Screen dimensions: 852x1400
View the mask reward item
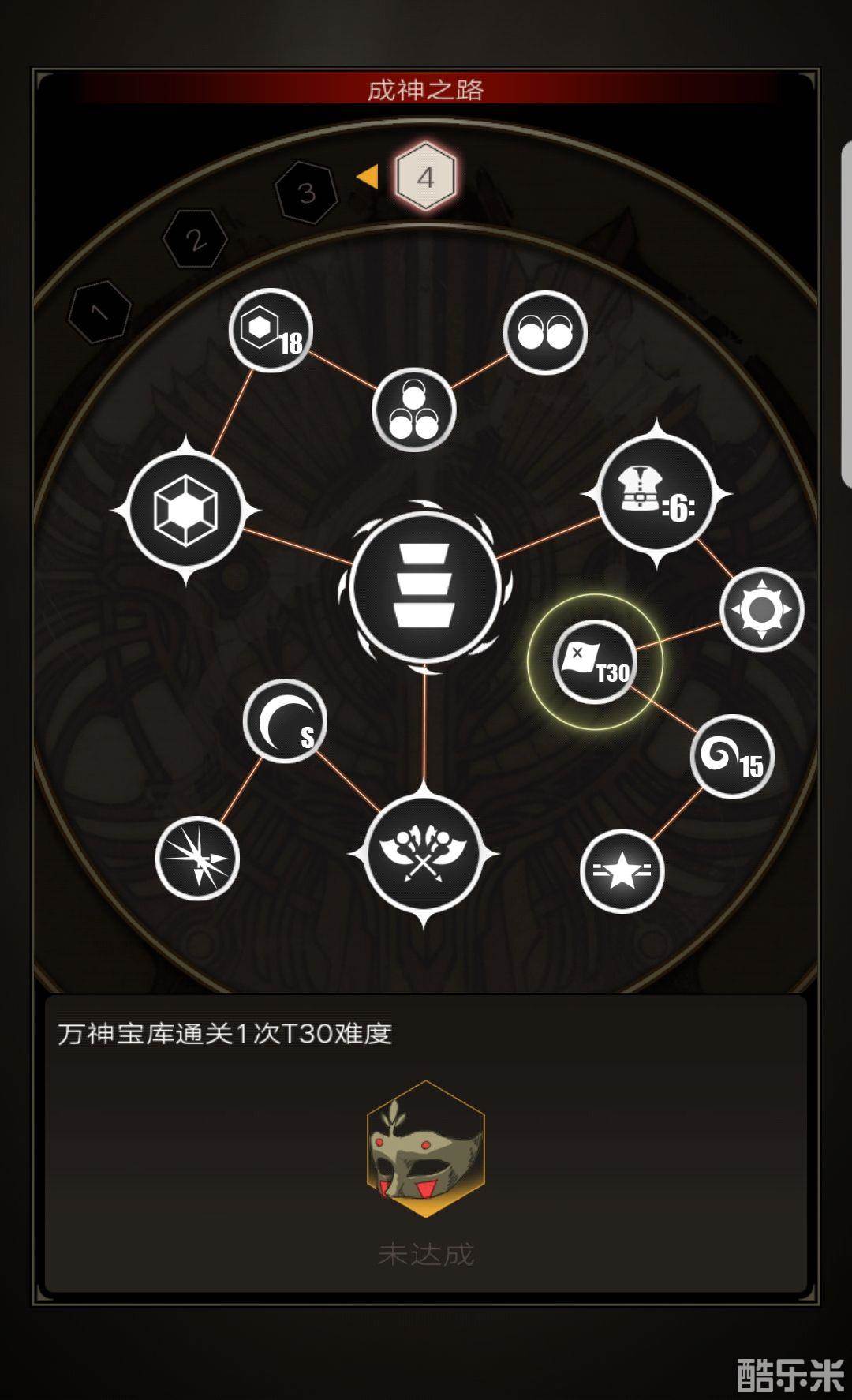click(x=425, y=1148)
